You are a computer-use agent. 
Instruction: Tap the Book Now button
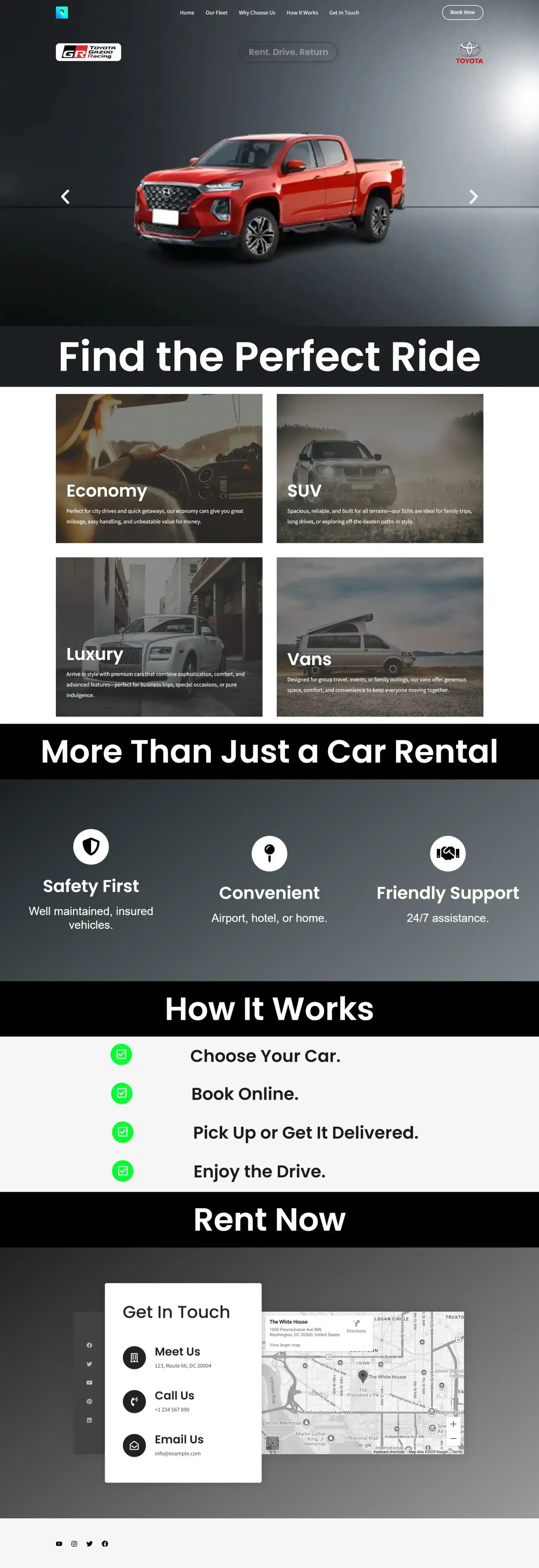point(462,13)
